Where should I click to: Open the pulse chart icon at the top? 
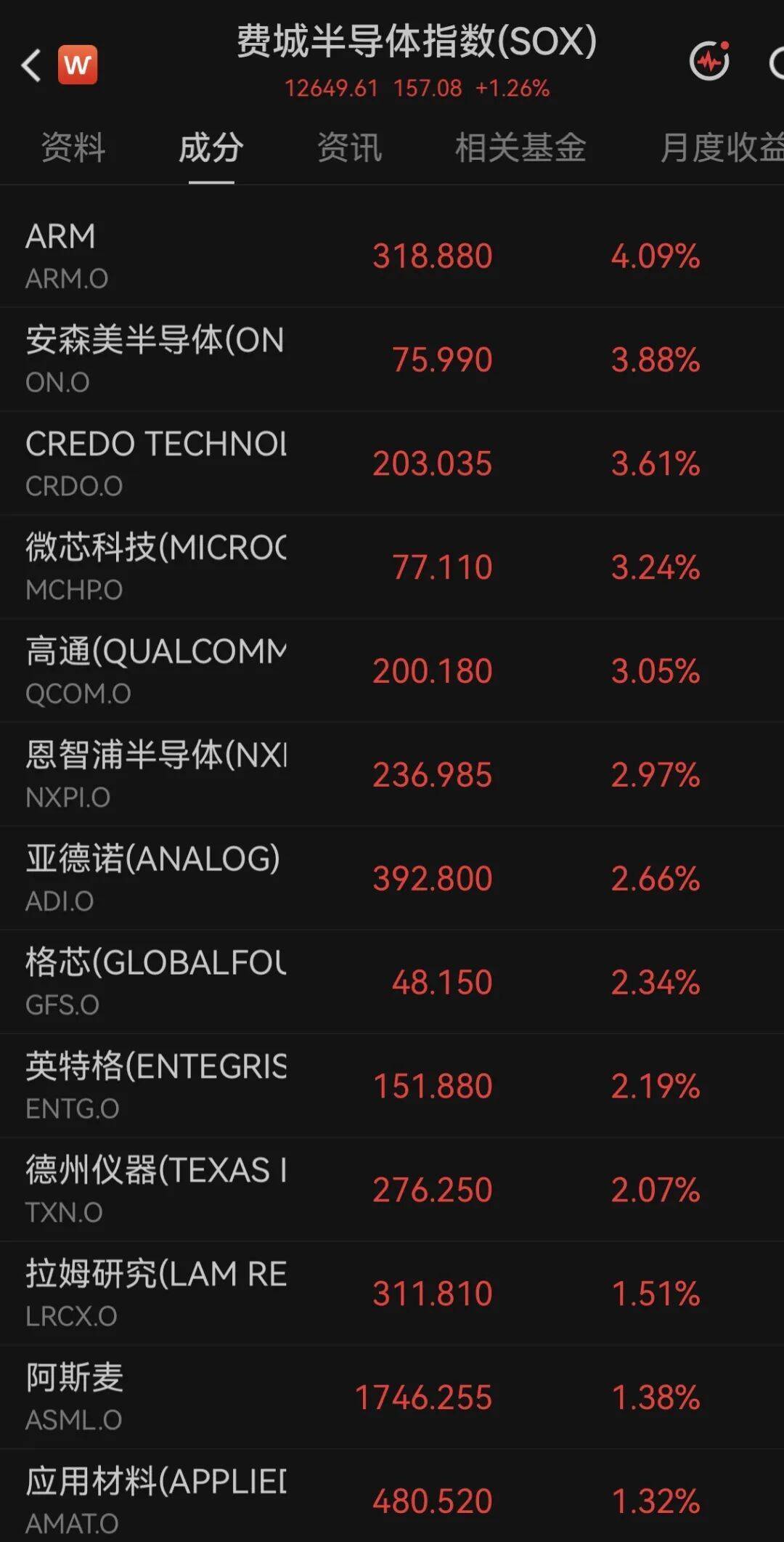point(709,61)
